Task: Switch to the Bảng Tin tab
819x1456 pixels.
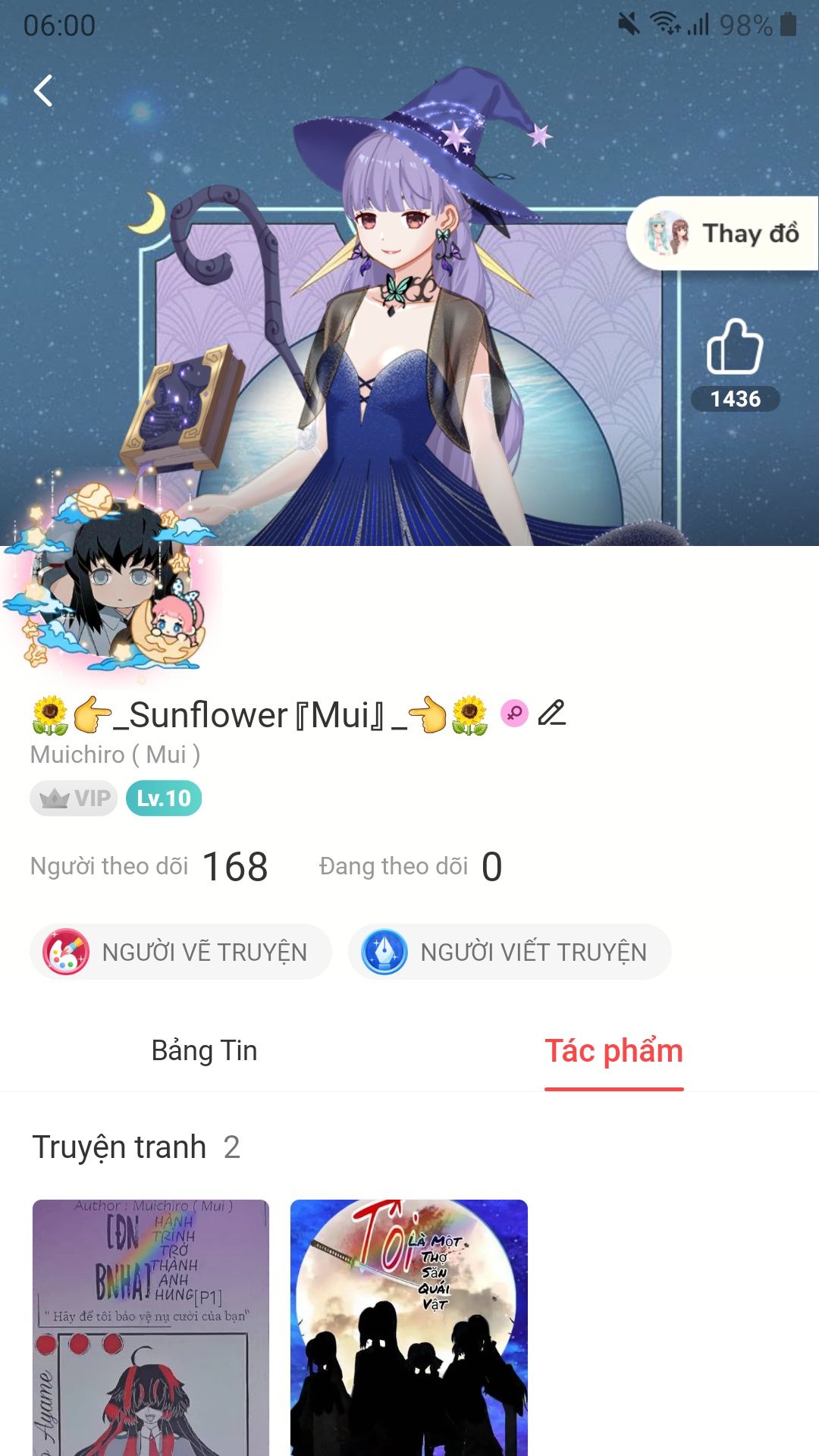Action: click(x=205, y=1051)
